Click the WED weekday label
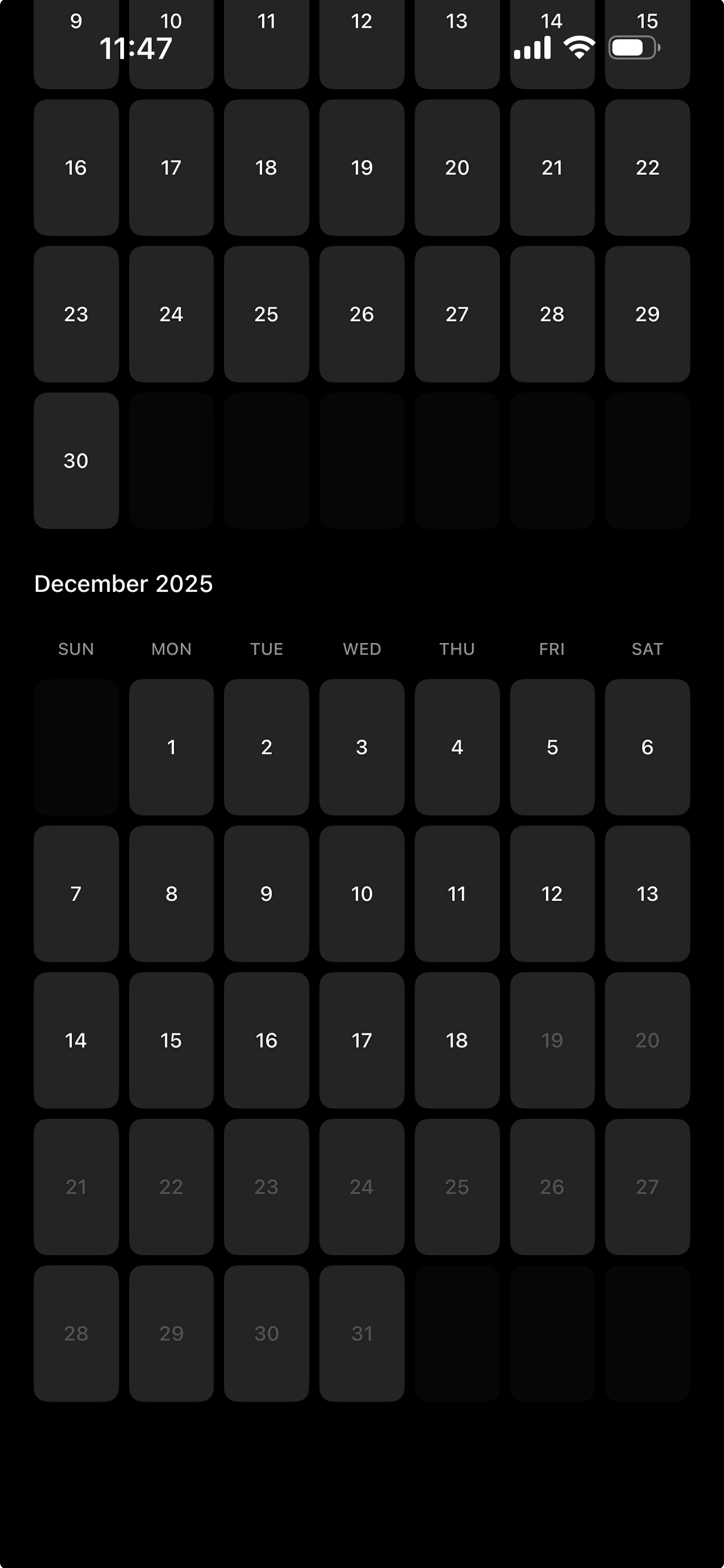The width and height of the screenshot is (724, 1568). (361, 649)
